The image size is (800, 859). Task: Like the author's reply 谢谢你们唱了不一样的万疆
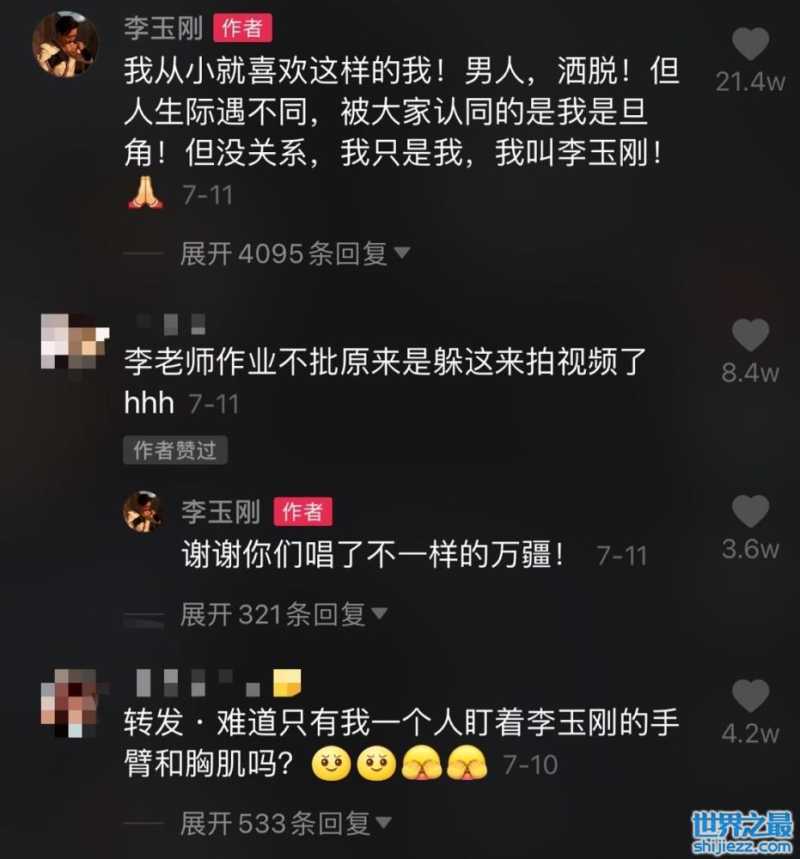pyautogui.click(x=750, y=512)
